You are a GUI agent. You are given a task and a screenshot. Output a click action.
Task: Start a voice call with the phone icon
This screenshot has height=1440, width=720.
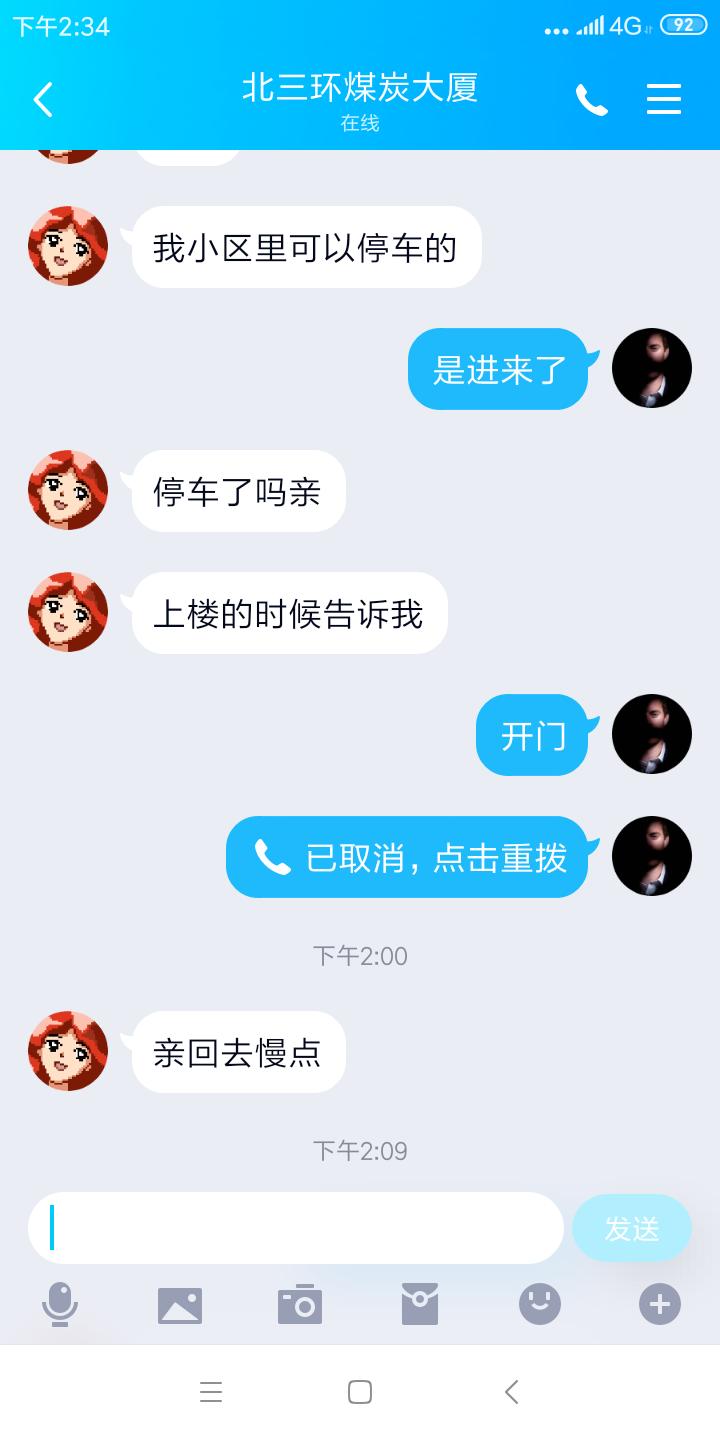pos(592,100)
